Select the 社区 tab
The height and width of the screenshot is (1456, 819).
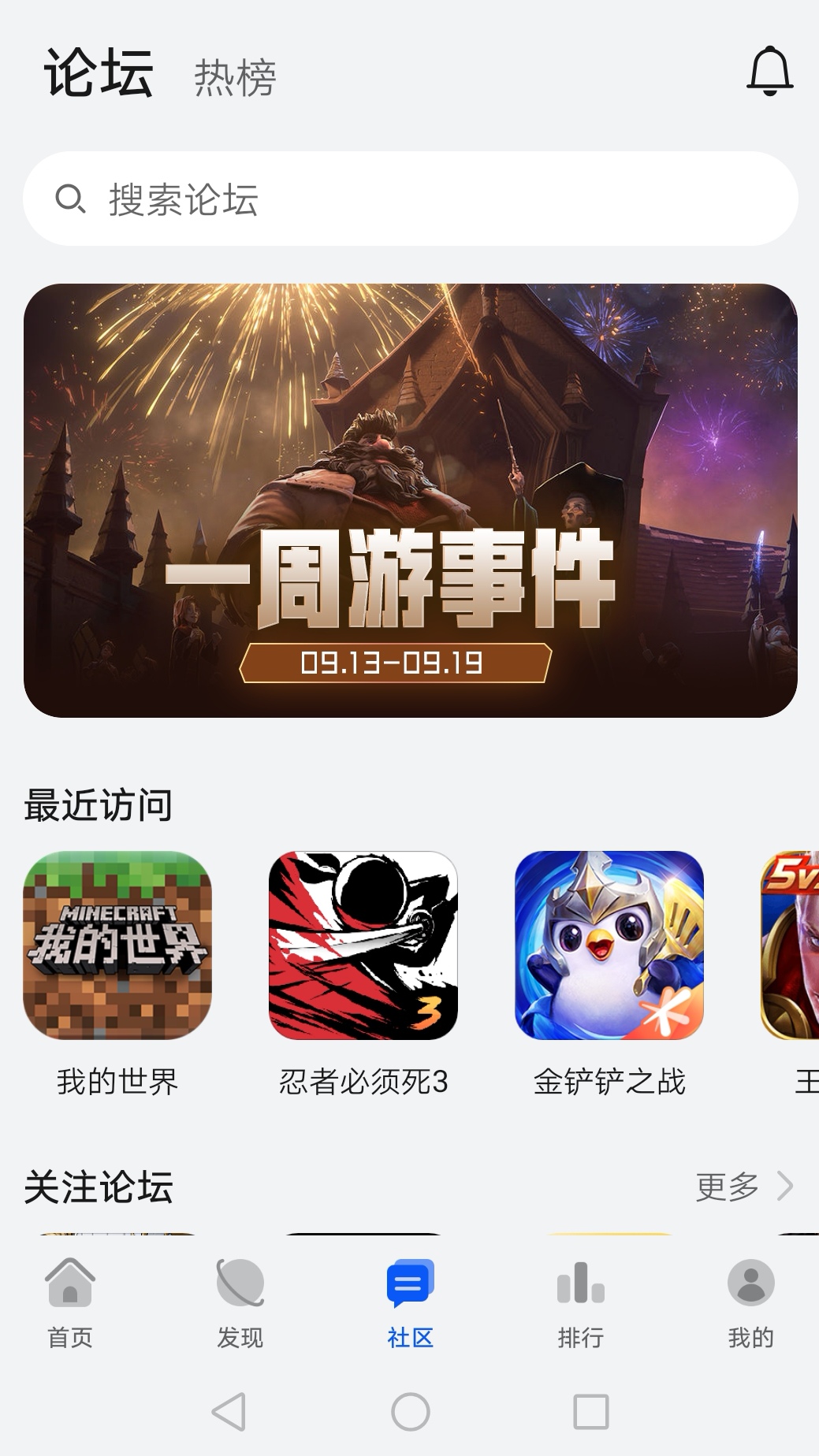coord(410,1302)
